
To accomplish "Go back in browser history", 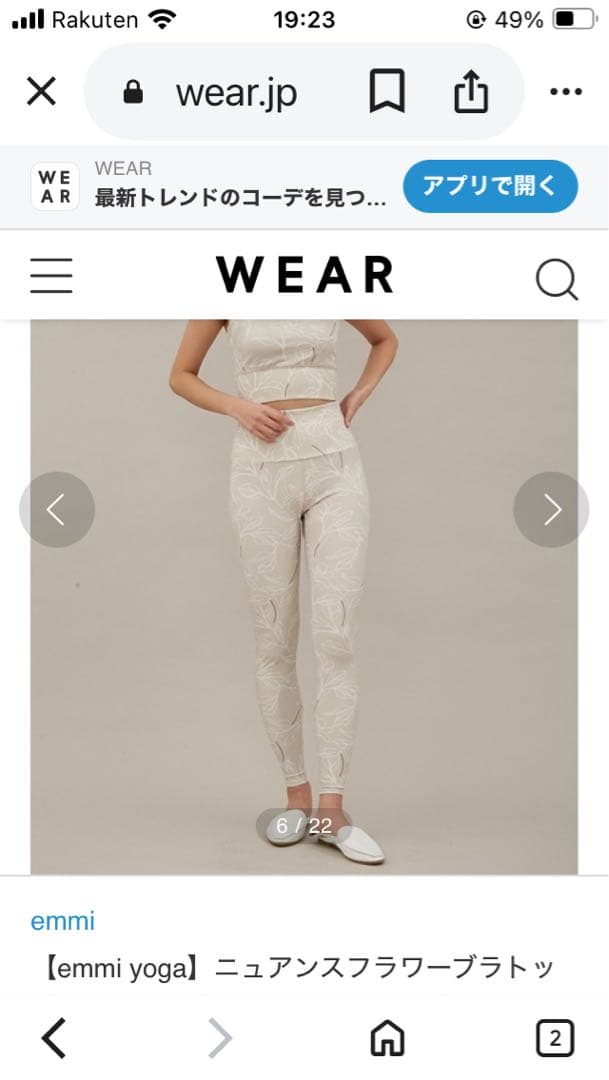I will (54, 1038).
